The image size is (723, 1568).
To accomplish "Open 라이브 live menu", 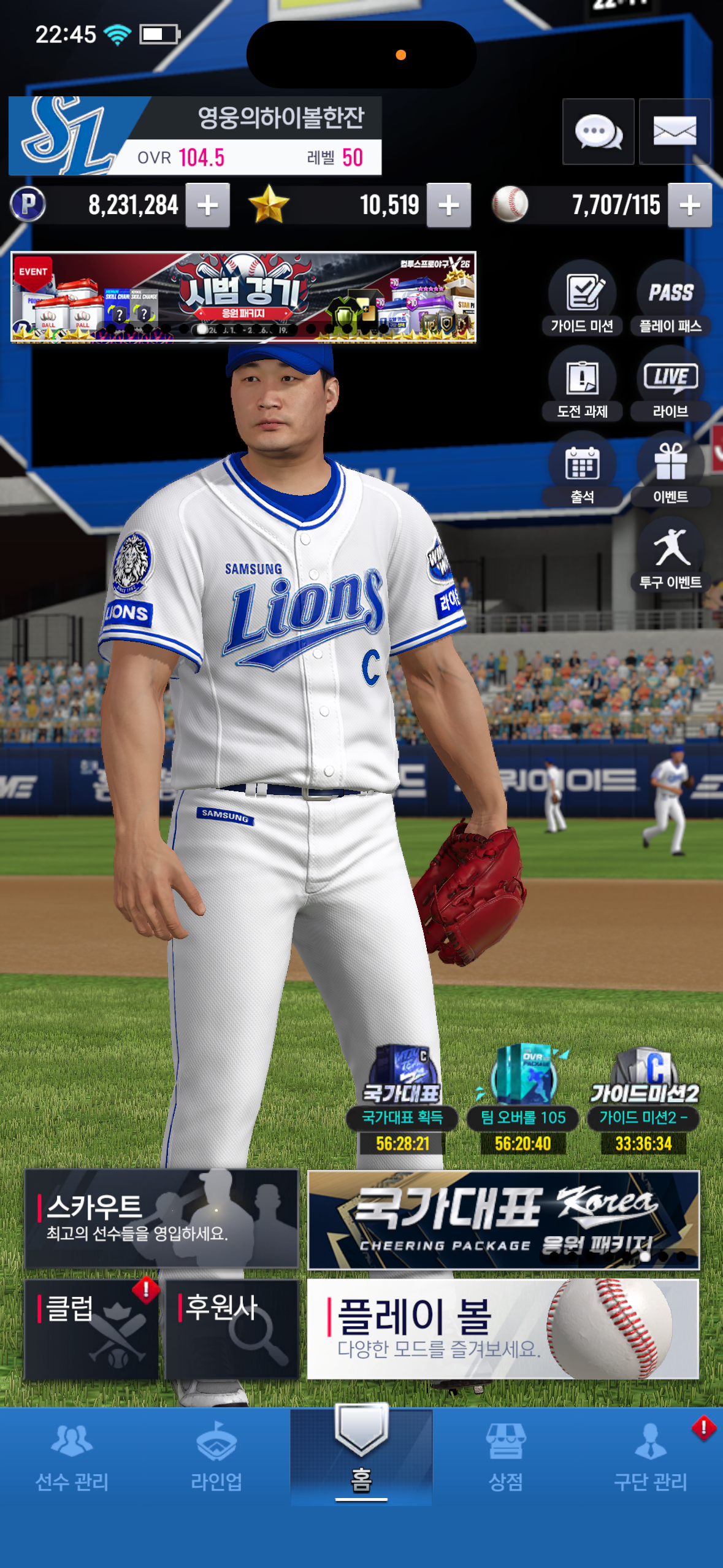I will click(670, 384).
